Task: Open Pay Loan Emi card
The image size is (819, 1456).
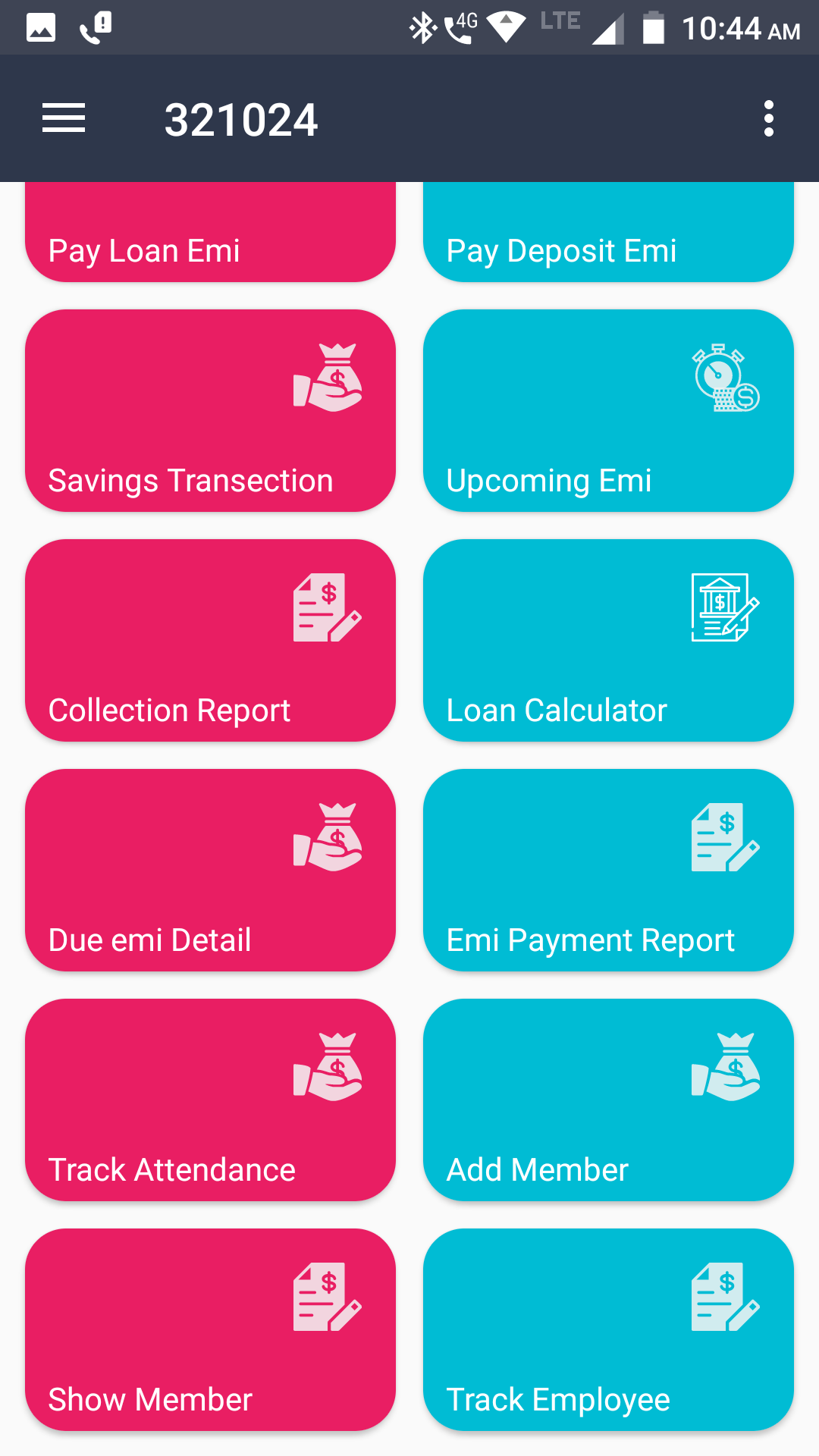Action: pyautogui.click(x=210, y=234)
